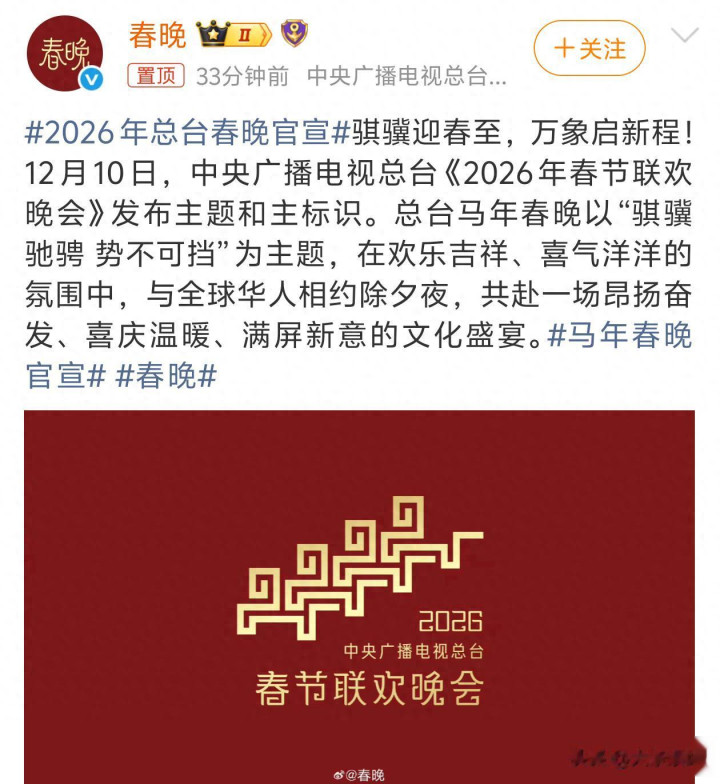Expand the post options chevron
720x784 pixels.
684,35
